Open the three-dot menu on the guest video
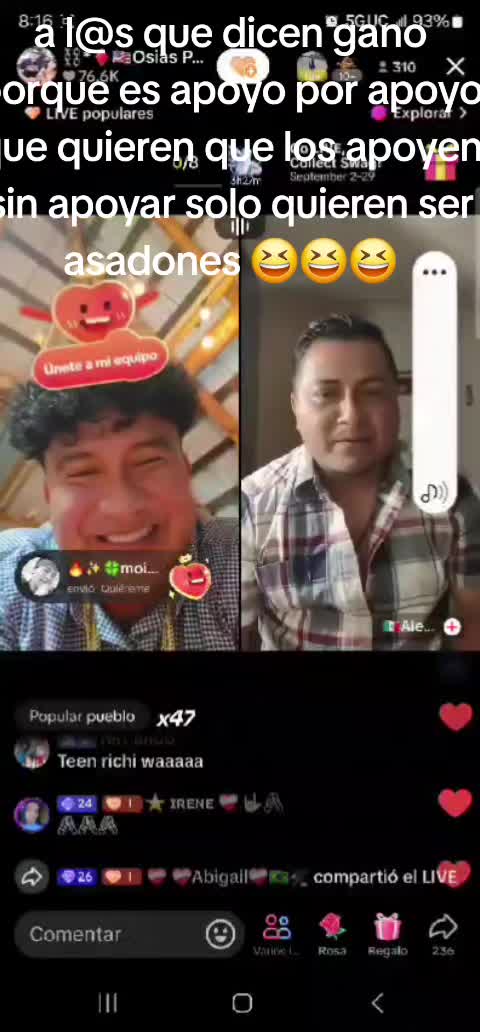The width and height of the screenshot is (480, 1032). [435, 272]
